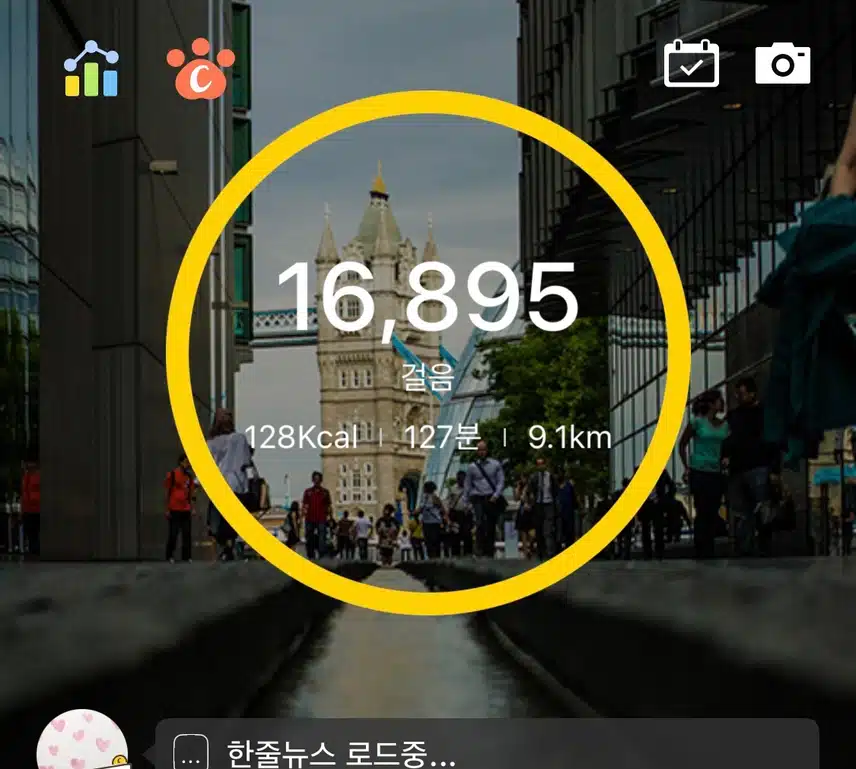Open the 16,895 step count circle
The height and width of the screenshot is (769, 856).
[427, 352]
